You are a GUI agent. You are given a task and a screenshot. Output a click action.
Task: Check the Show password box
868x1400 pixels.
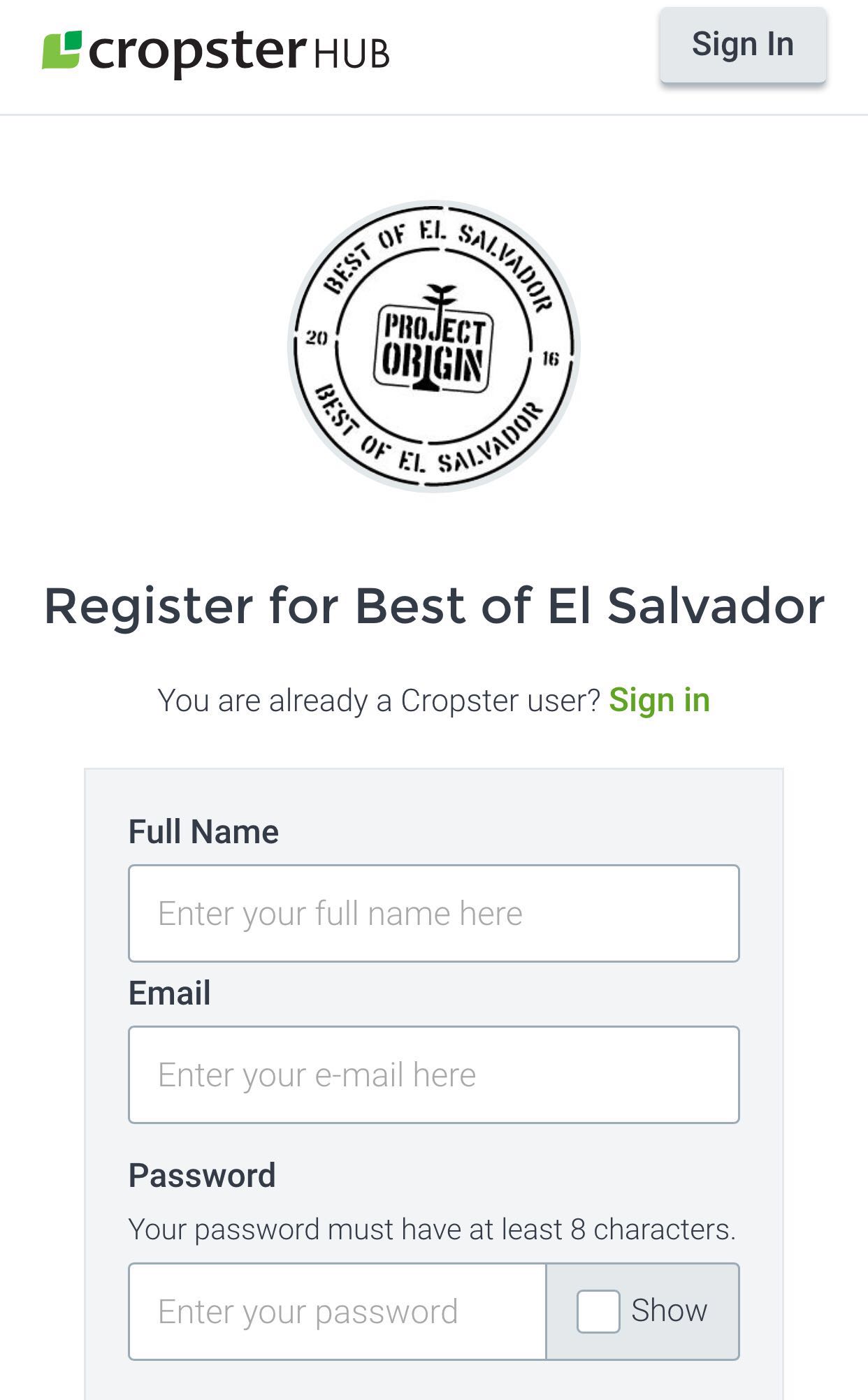click(x=598, y=1311)
